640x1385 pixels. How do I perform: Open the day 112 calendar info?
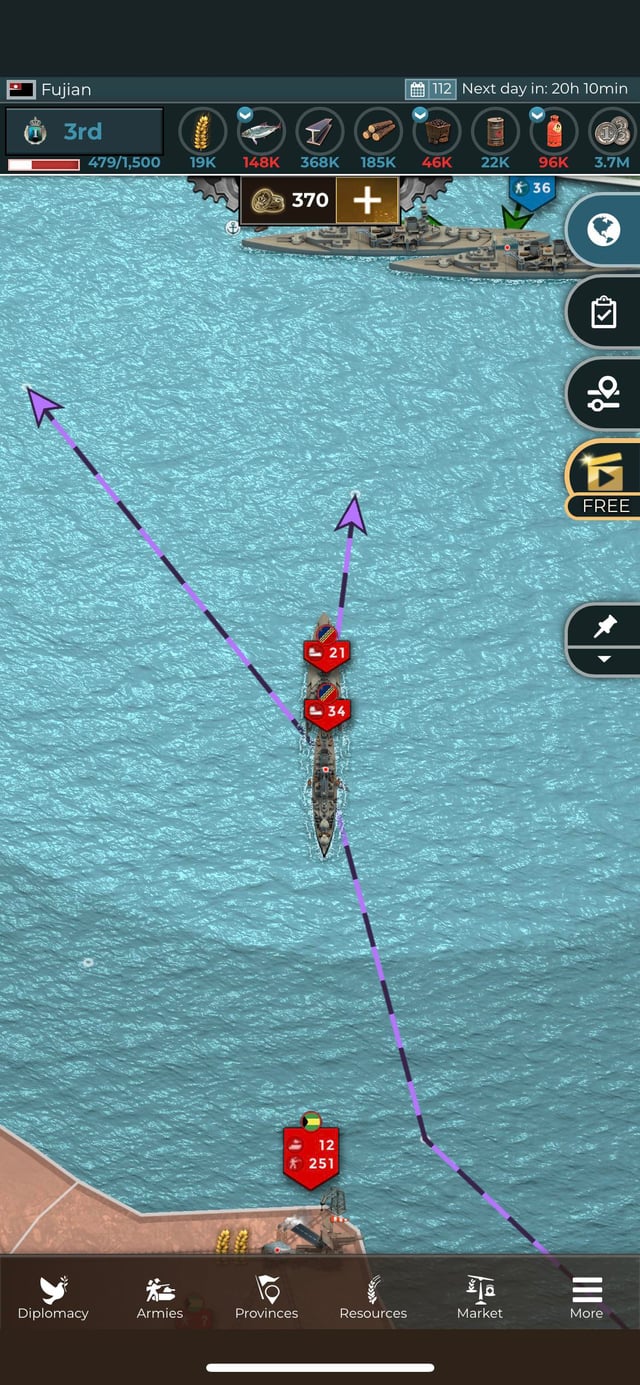click(431, 89)
